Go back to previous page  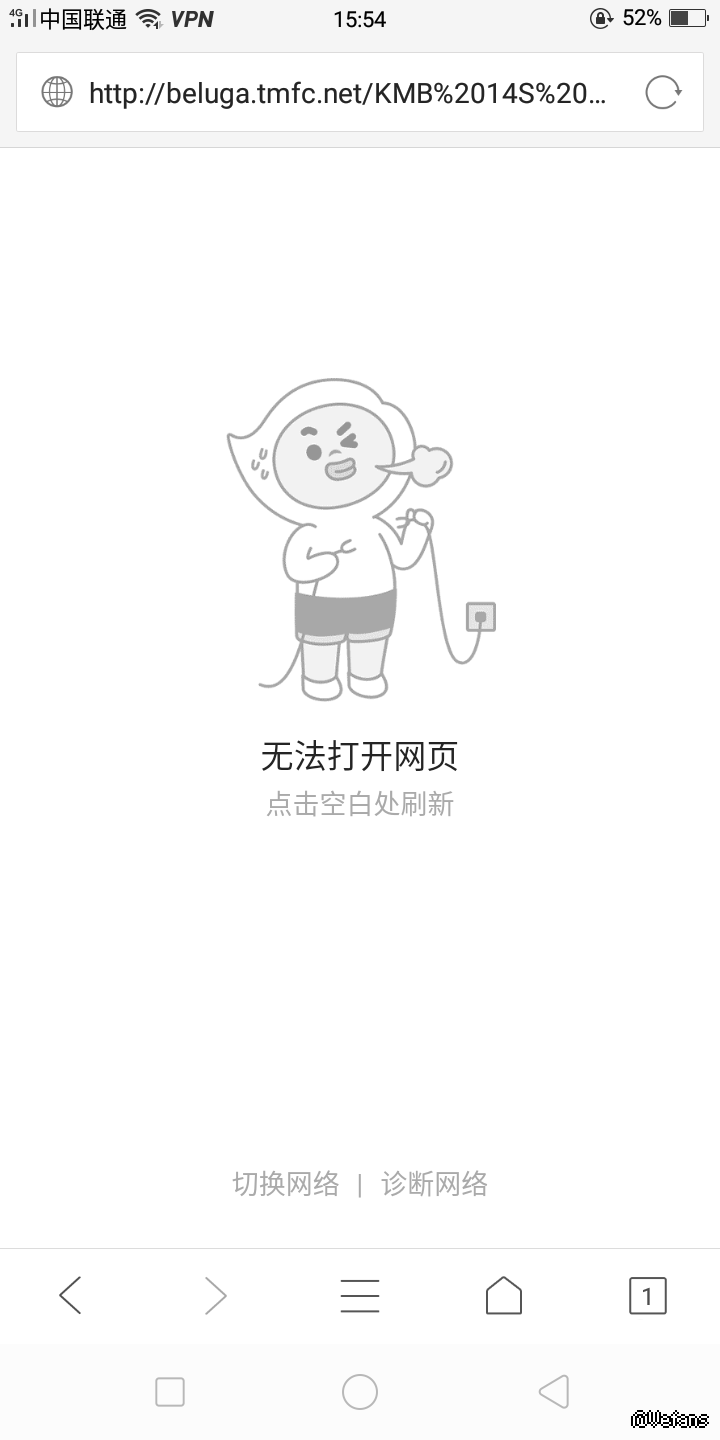(x=70, y=1295)
